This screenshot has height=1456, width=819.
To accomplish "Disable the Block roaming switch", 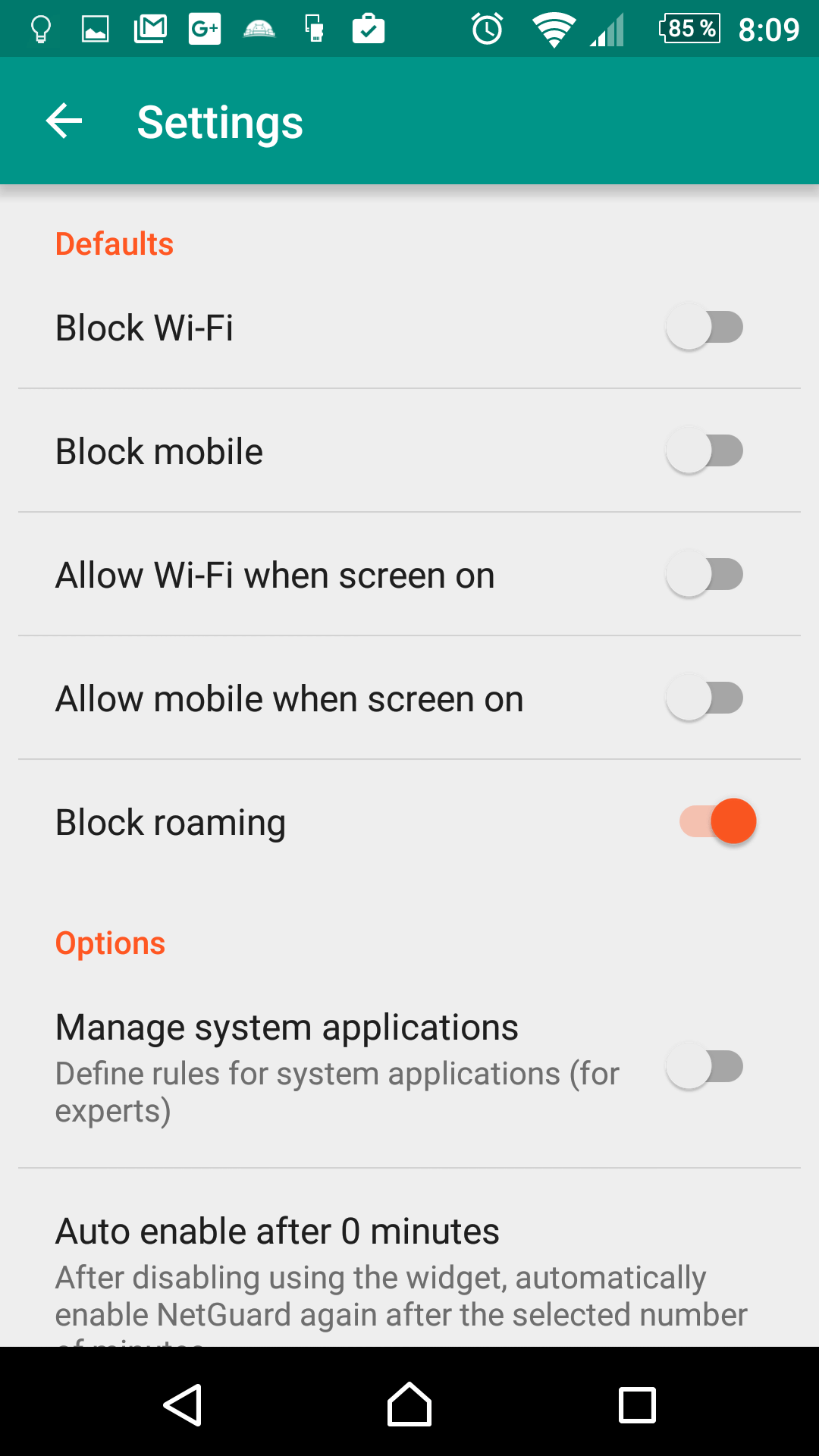I will [718, 821].
